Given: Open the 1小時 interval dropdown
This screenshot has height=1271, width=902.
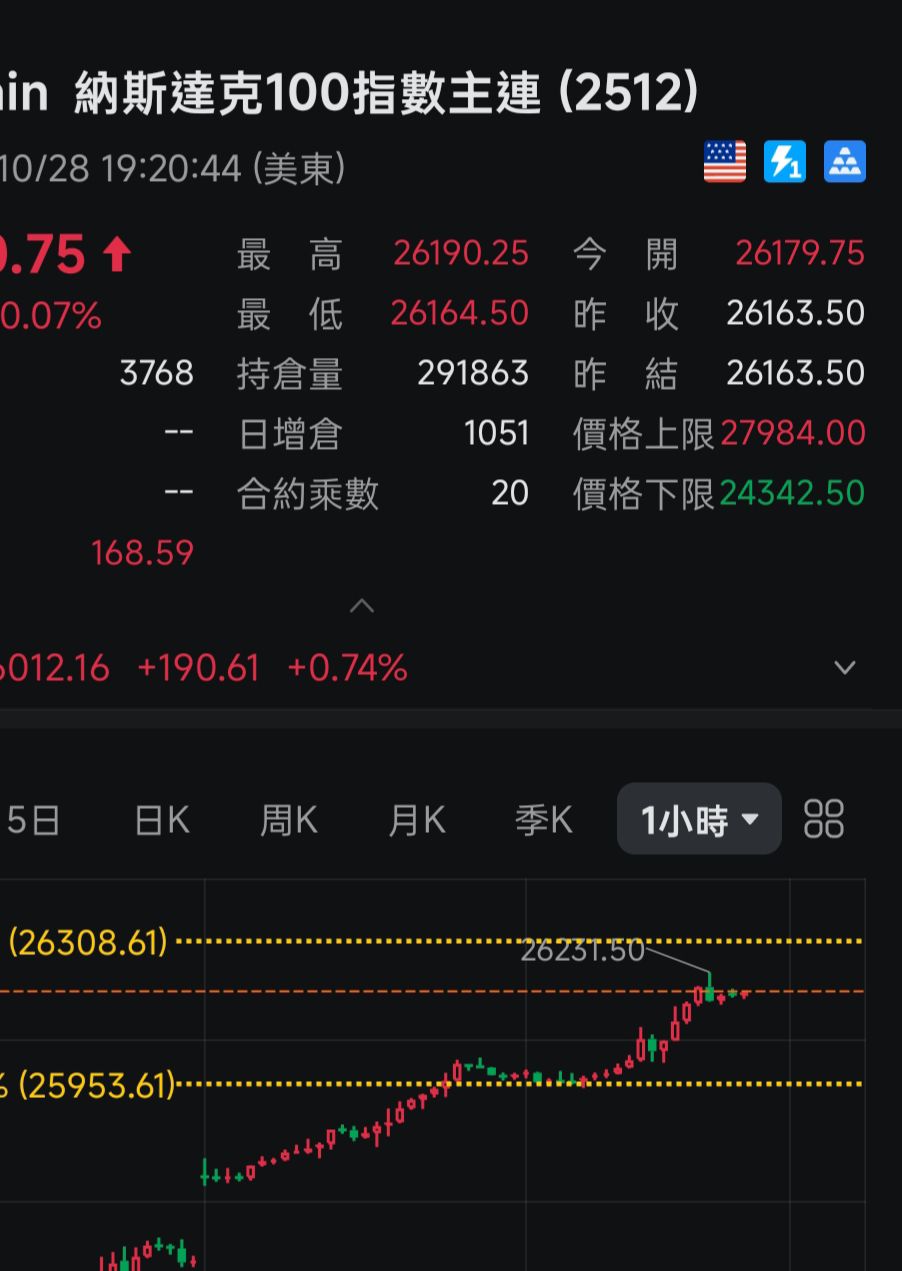Looking at the screenshot, I should (x=699, y=821).
